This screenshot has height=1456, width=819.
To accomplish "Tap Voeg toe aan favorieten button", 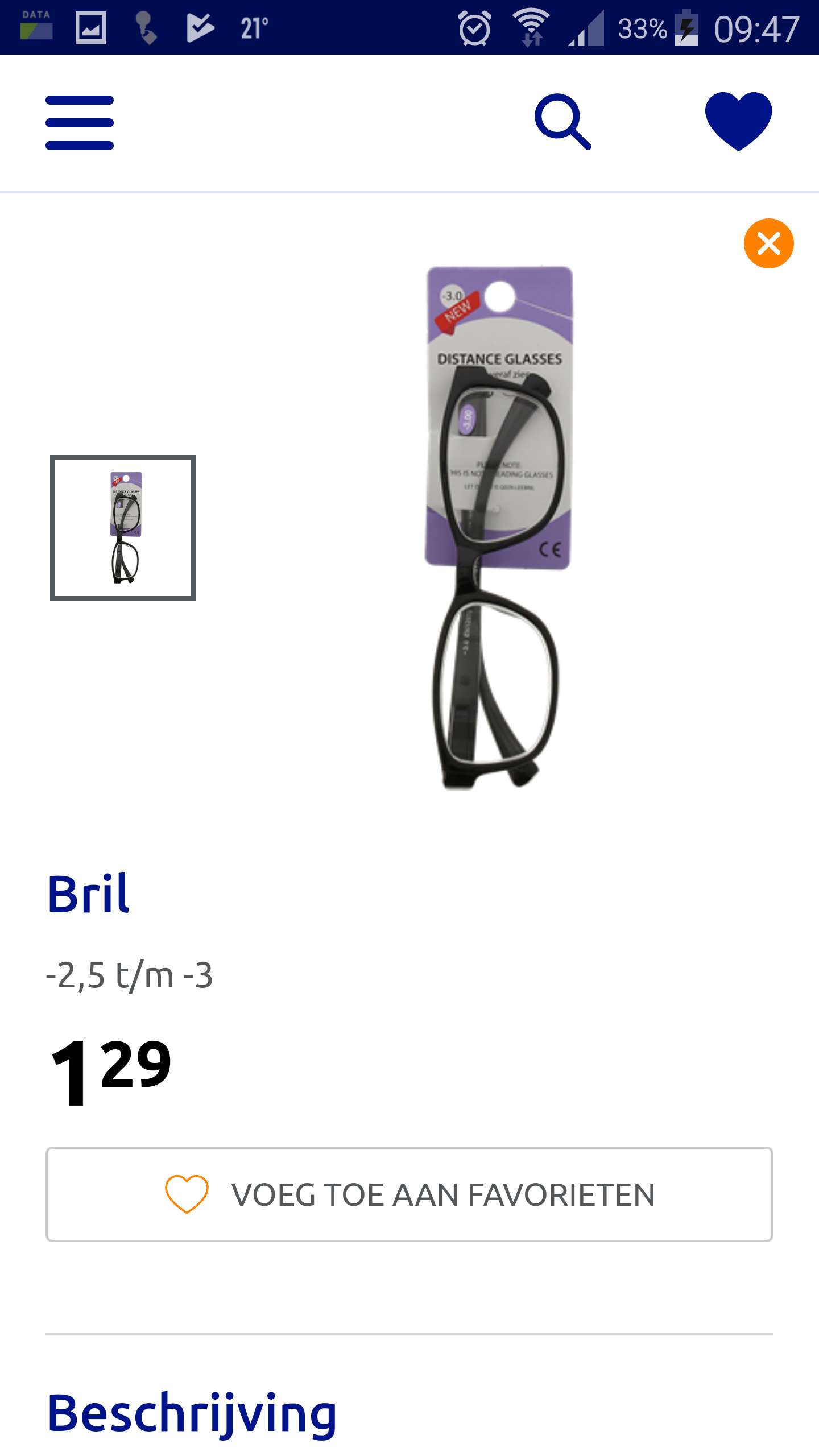I will [x=409, y=1194].
